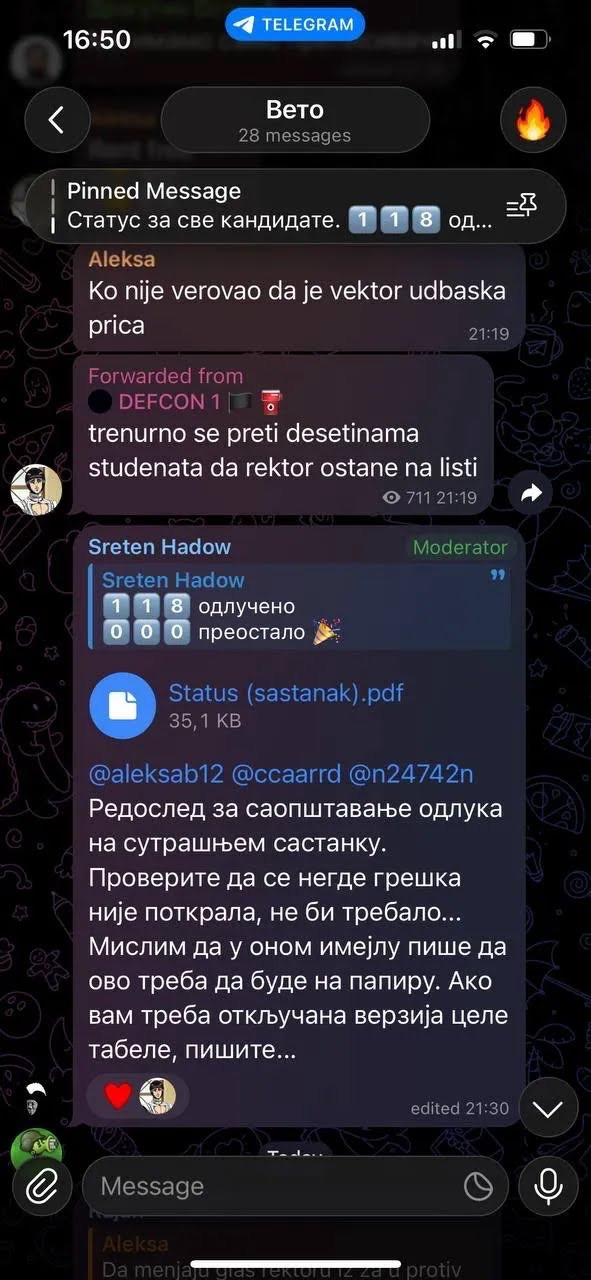Screen dimensions: 591x1280
Task: Share the forwarded DEFCON 1 message
Action: coord(531,491)
